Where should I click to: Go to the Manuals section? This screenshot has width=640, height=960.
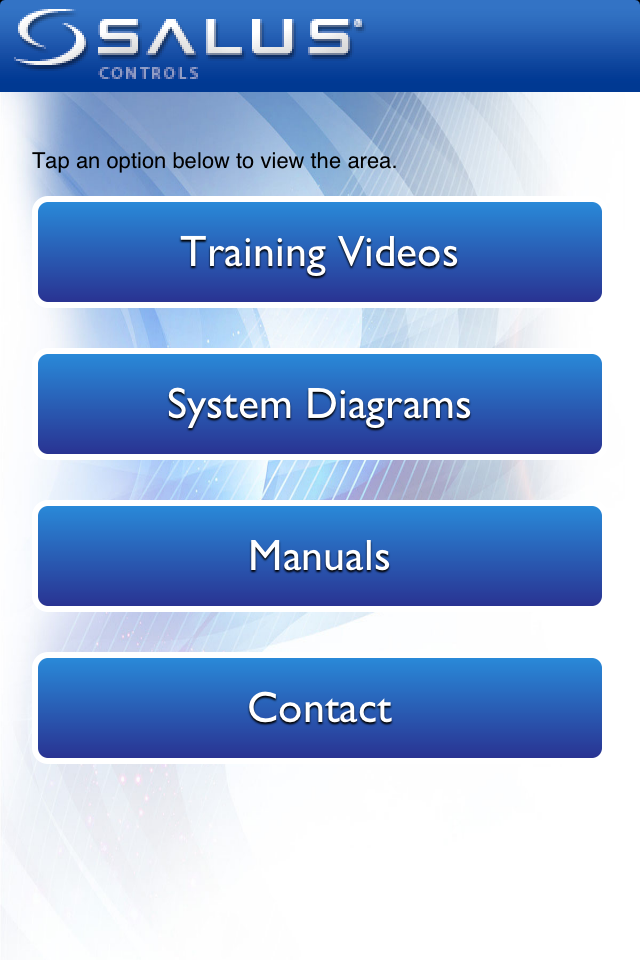tap(320, 556)
